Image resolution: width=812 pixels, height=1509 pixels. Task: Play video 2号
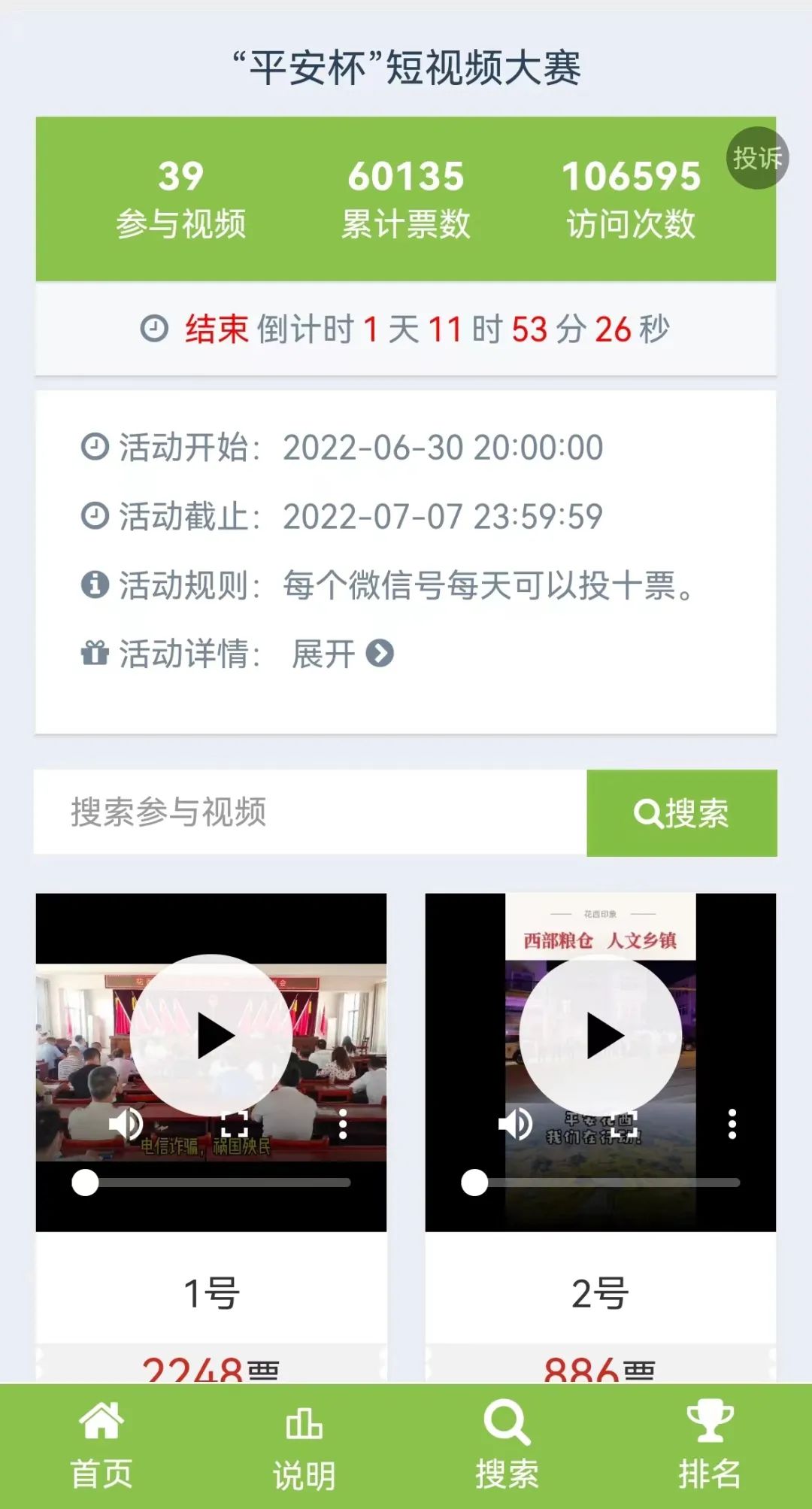[x=601, y=1035]
